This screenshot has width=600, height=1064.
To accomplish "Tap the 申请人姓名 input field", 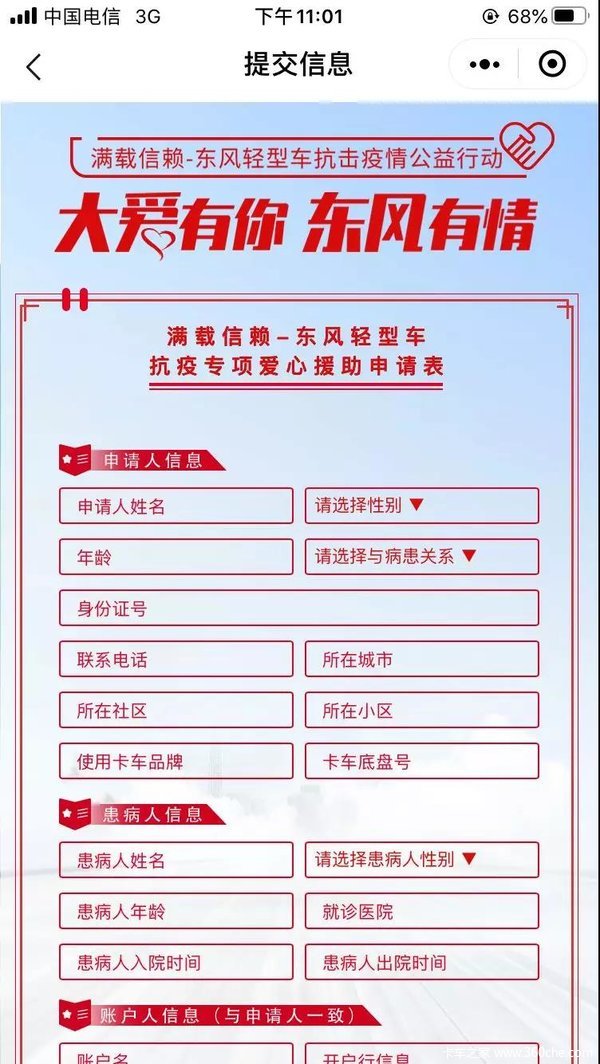I will (x=176, y=506).
